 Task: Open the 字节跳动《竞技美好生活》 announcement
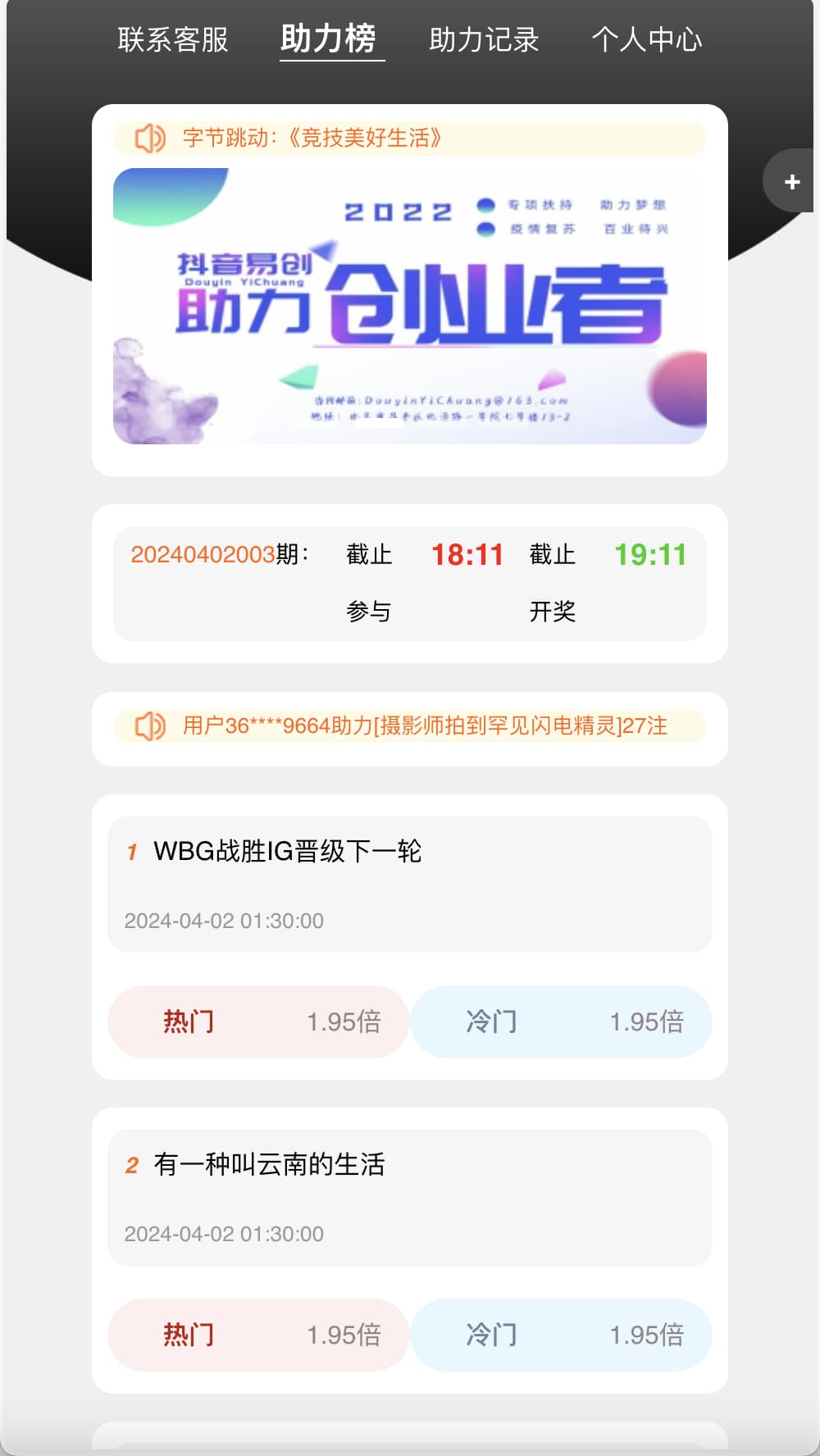point(409,138)
